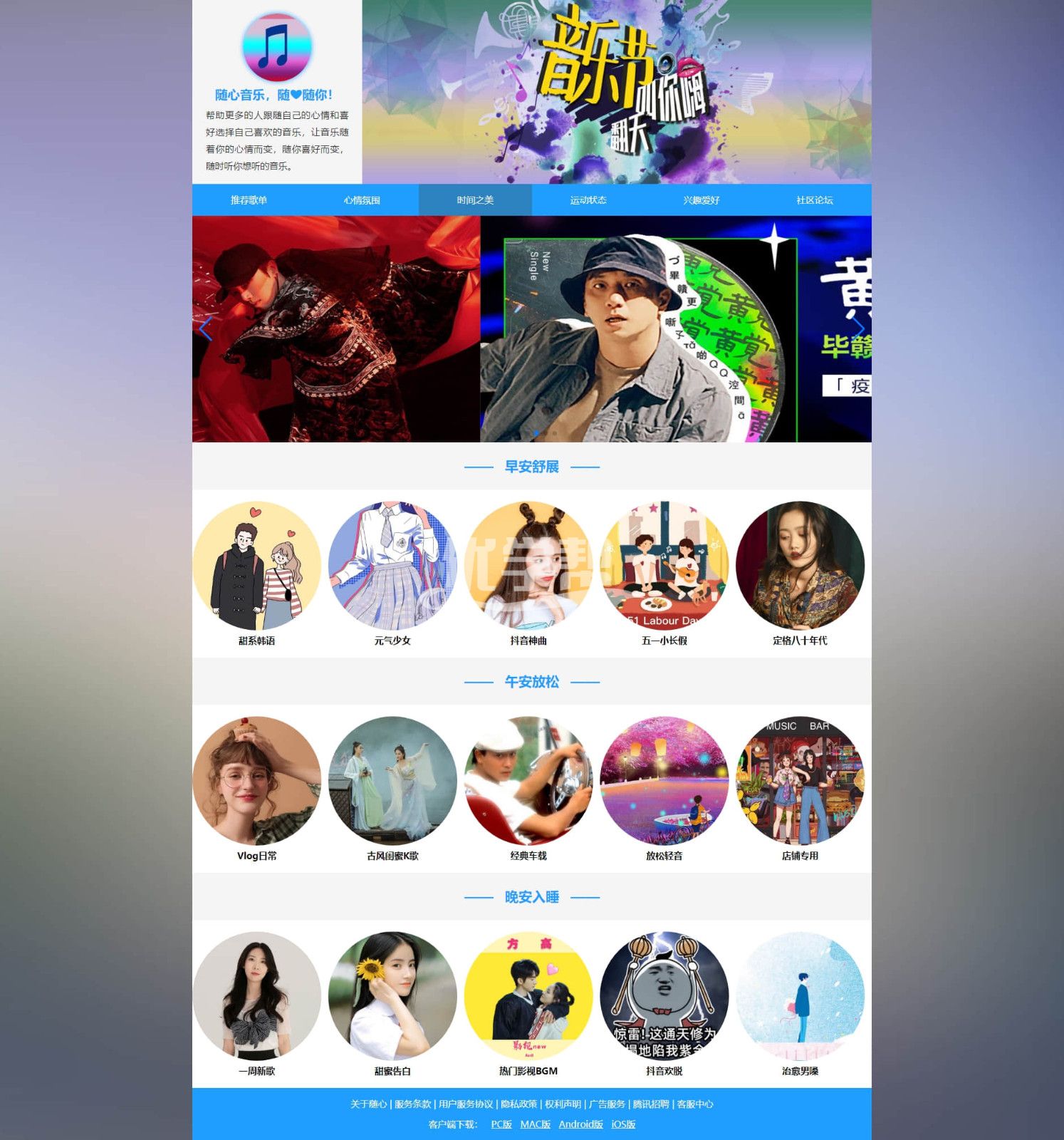1064x1140 pixels.
Task: View the 抖音神曲 playlist
Action: click(528, 566)
